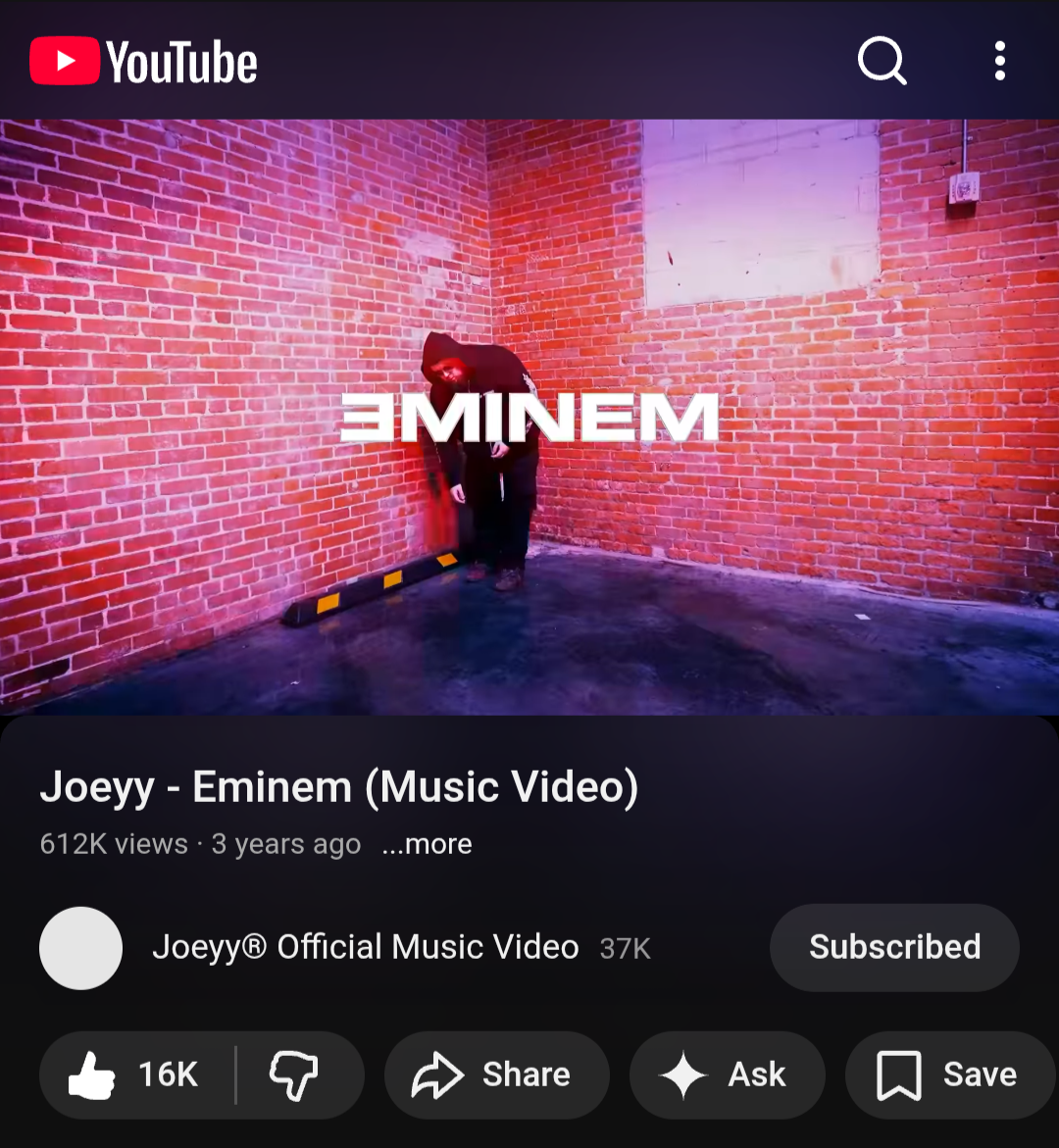
Task: Open the Ask AI feature
Action: pos(728,1074)
